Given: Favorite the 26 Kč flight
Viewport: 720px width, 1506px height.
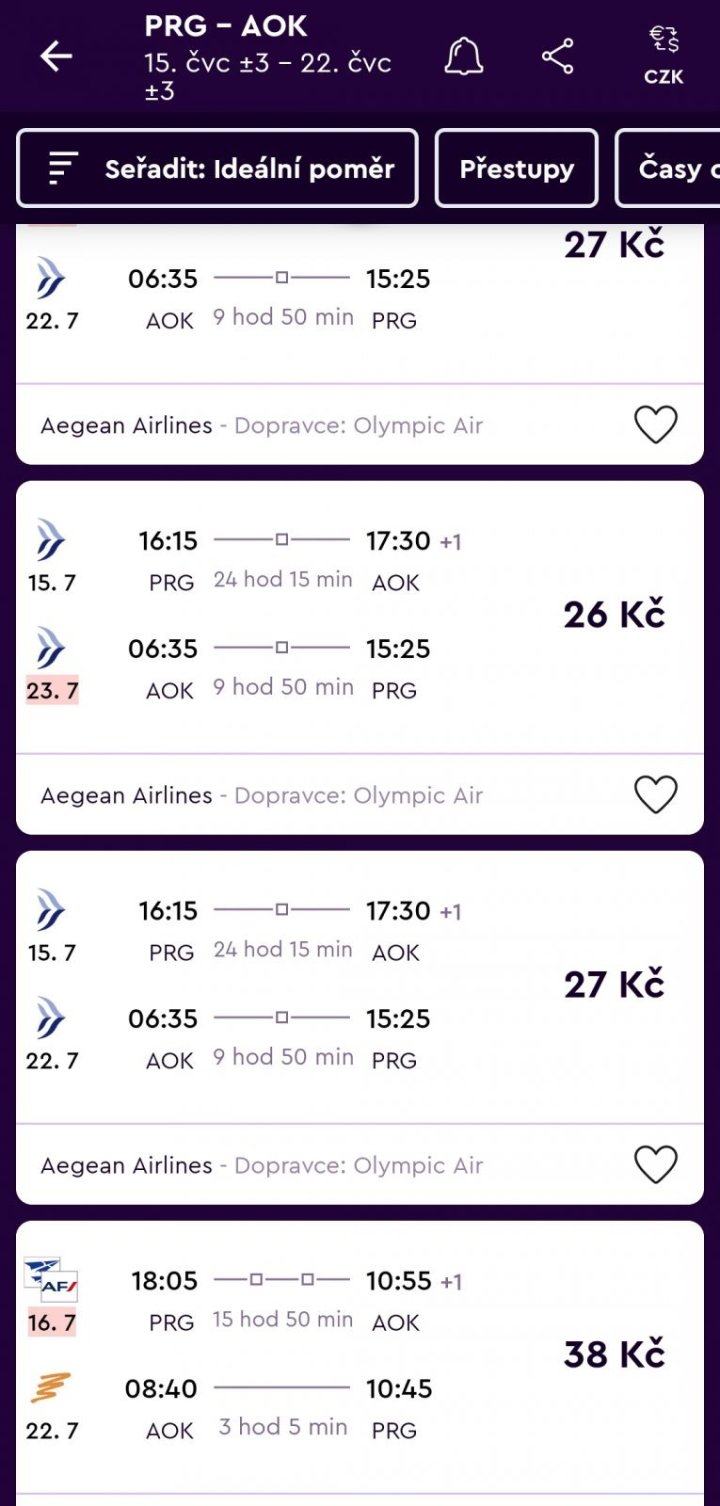Looking at the screenshot, I should click(656, 795).
